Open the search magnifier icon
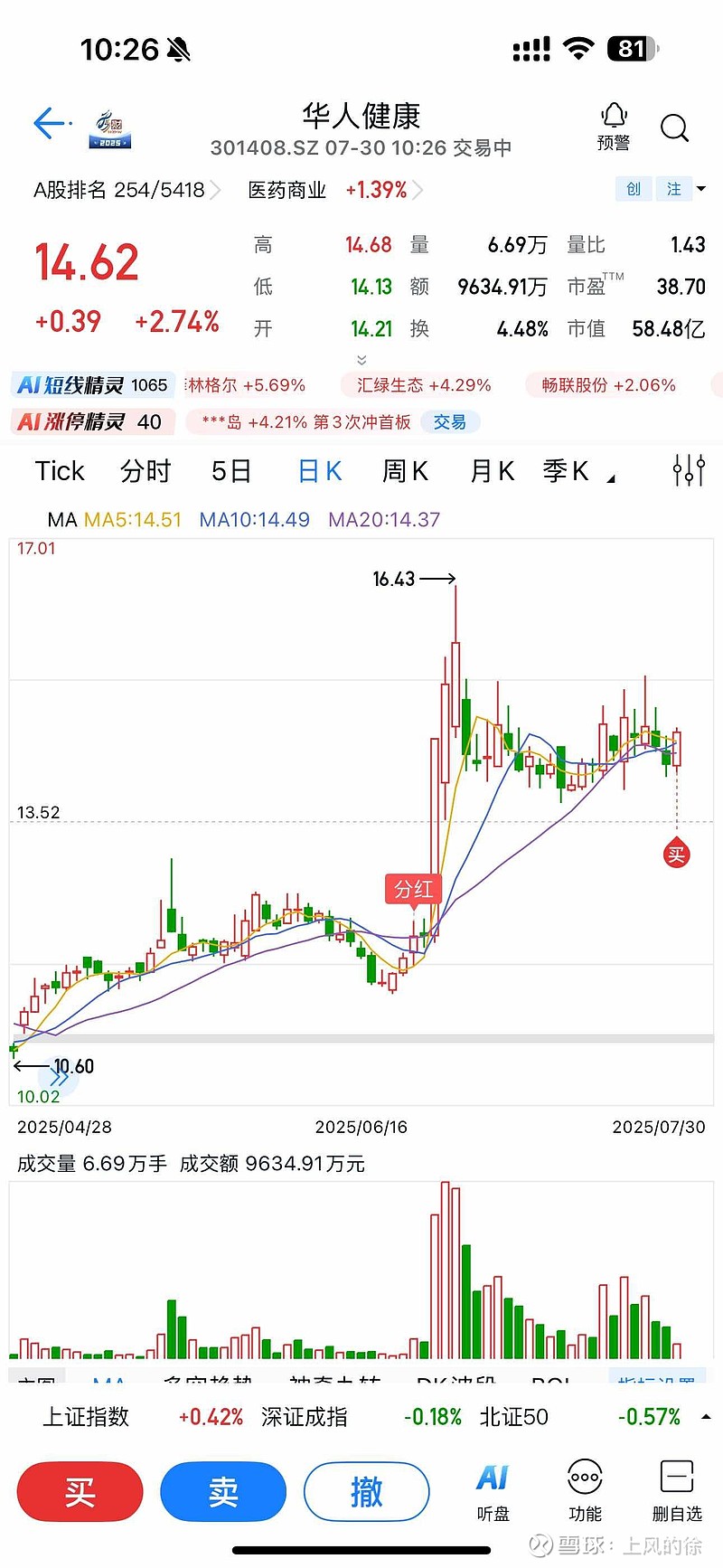This screenshot has height=1568, width=723. tap(674, 128)
